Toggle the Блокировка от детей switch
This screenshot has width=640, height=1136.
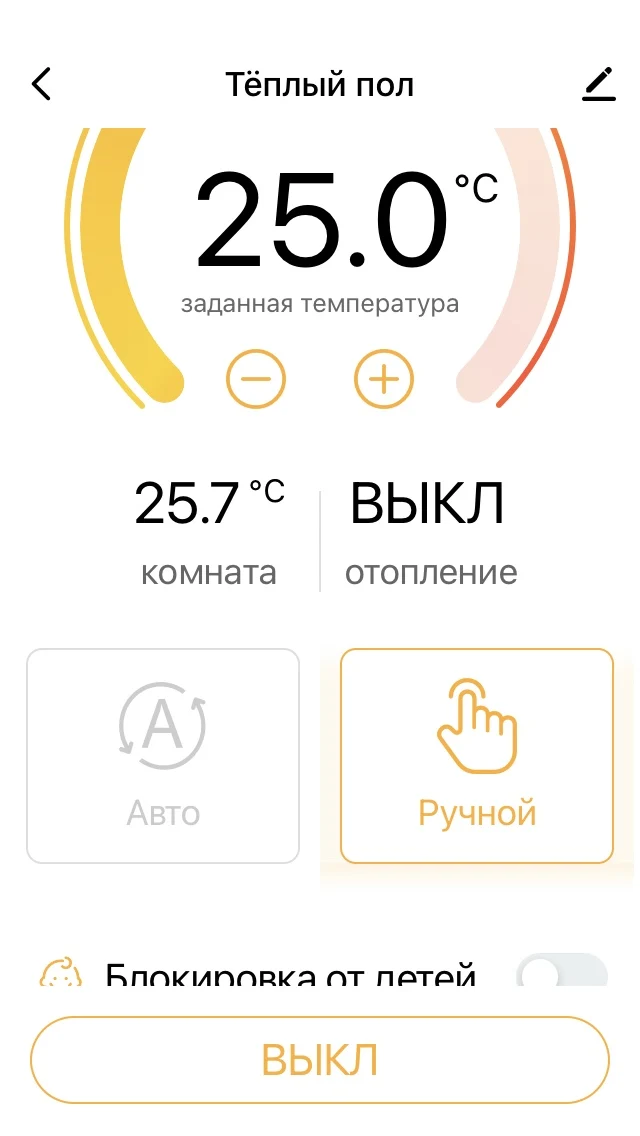tap(561, 972)
